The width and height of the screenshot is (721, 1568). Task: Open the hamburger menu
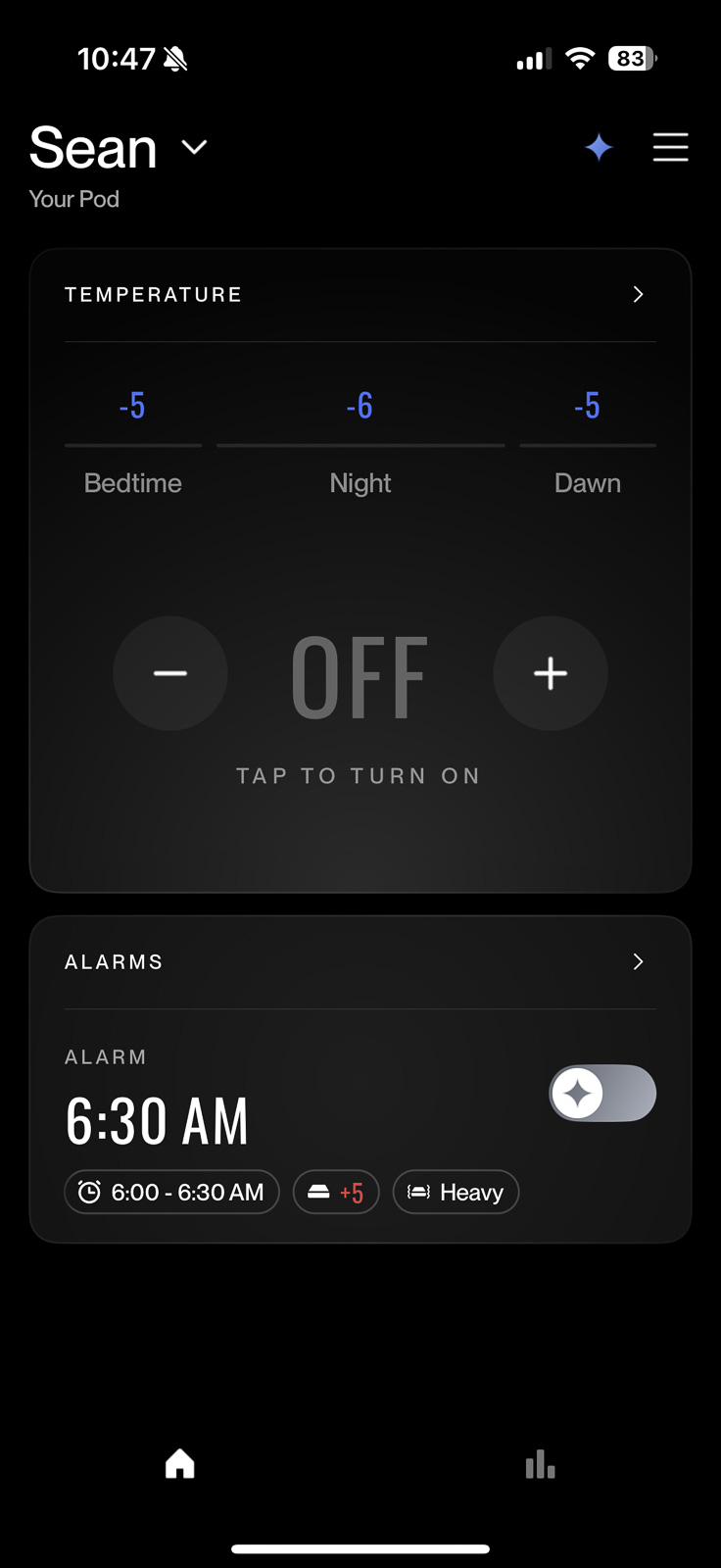pos(671,148)
